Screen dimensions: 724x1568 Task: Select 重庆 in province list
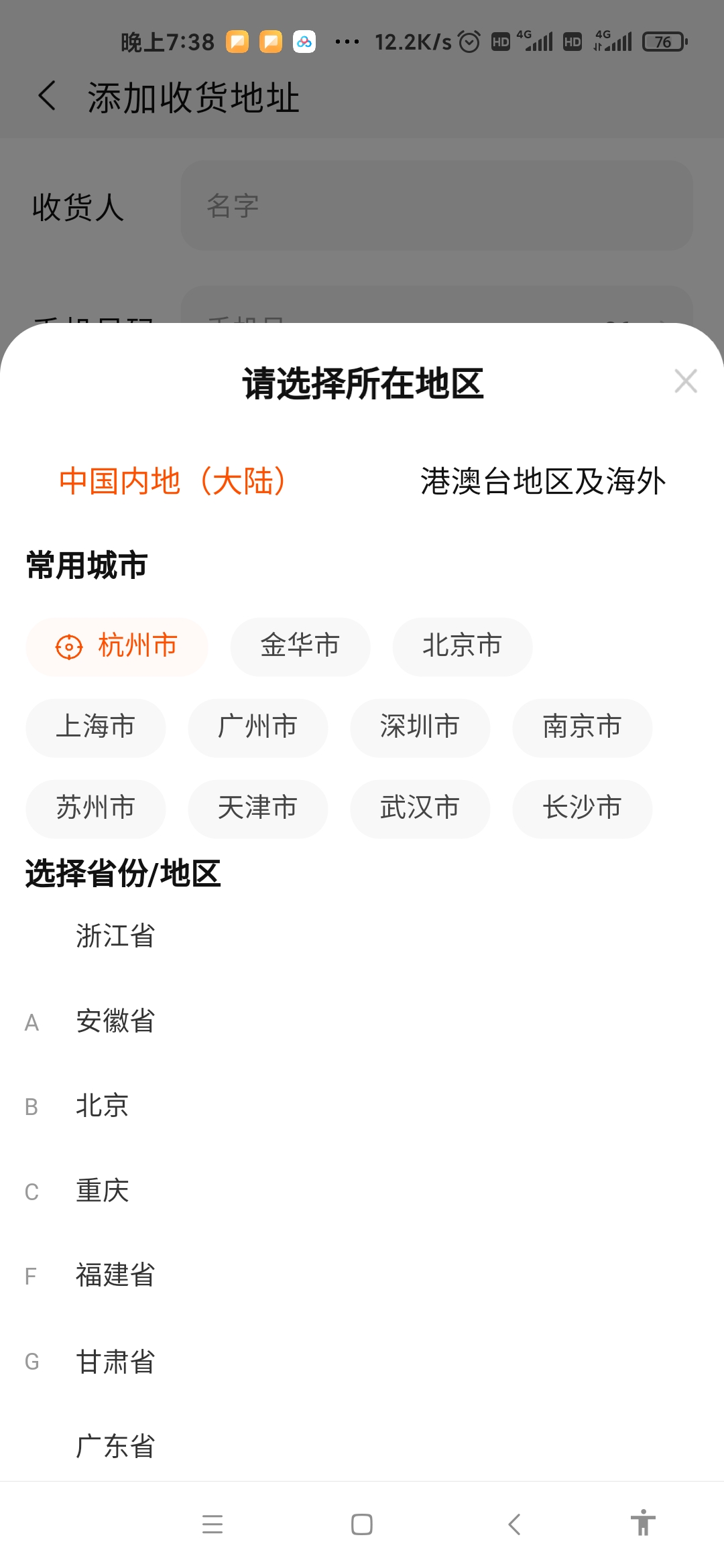(102, 1191)
